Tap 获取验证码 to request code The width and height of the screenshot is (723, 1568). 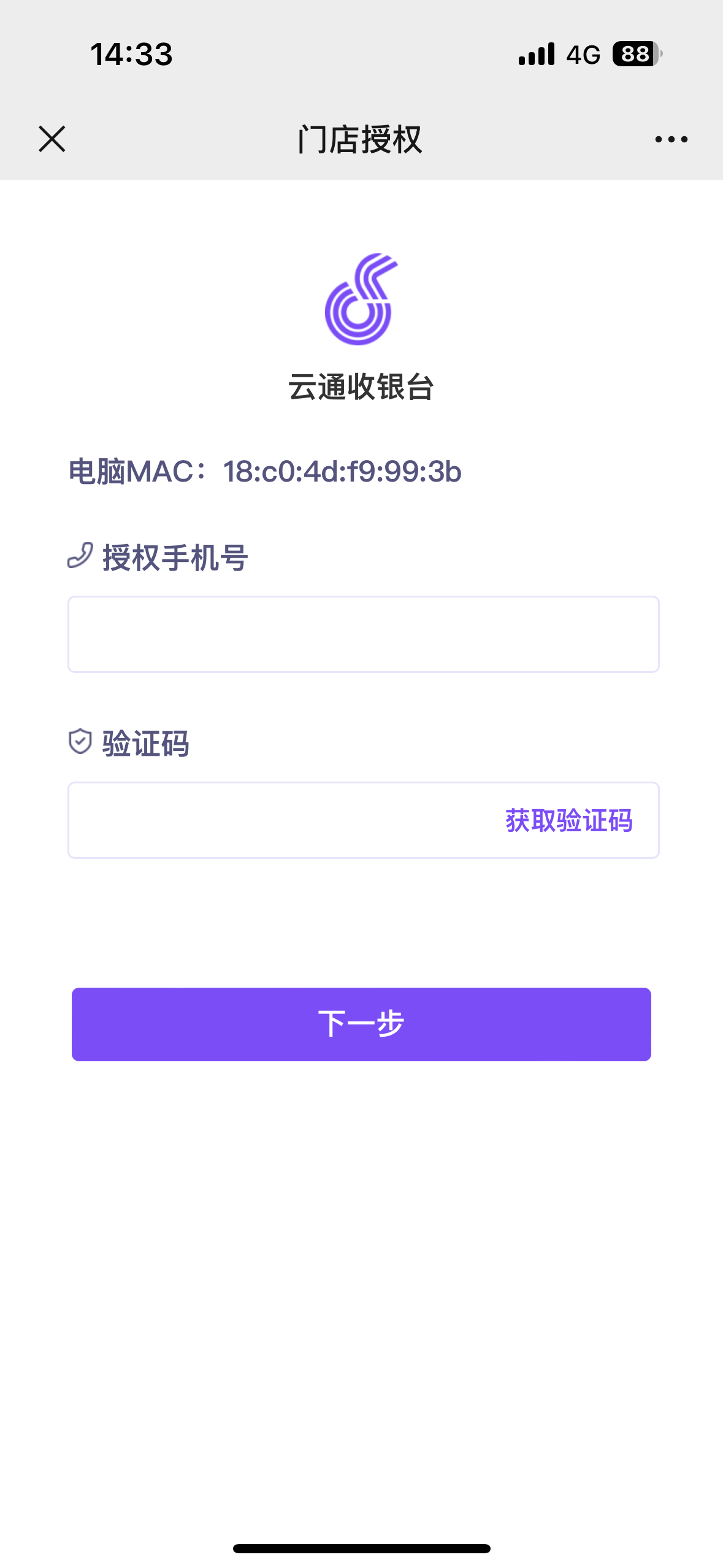[x=568, y=820]
